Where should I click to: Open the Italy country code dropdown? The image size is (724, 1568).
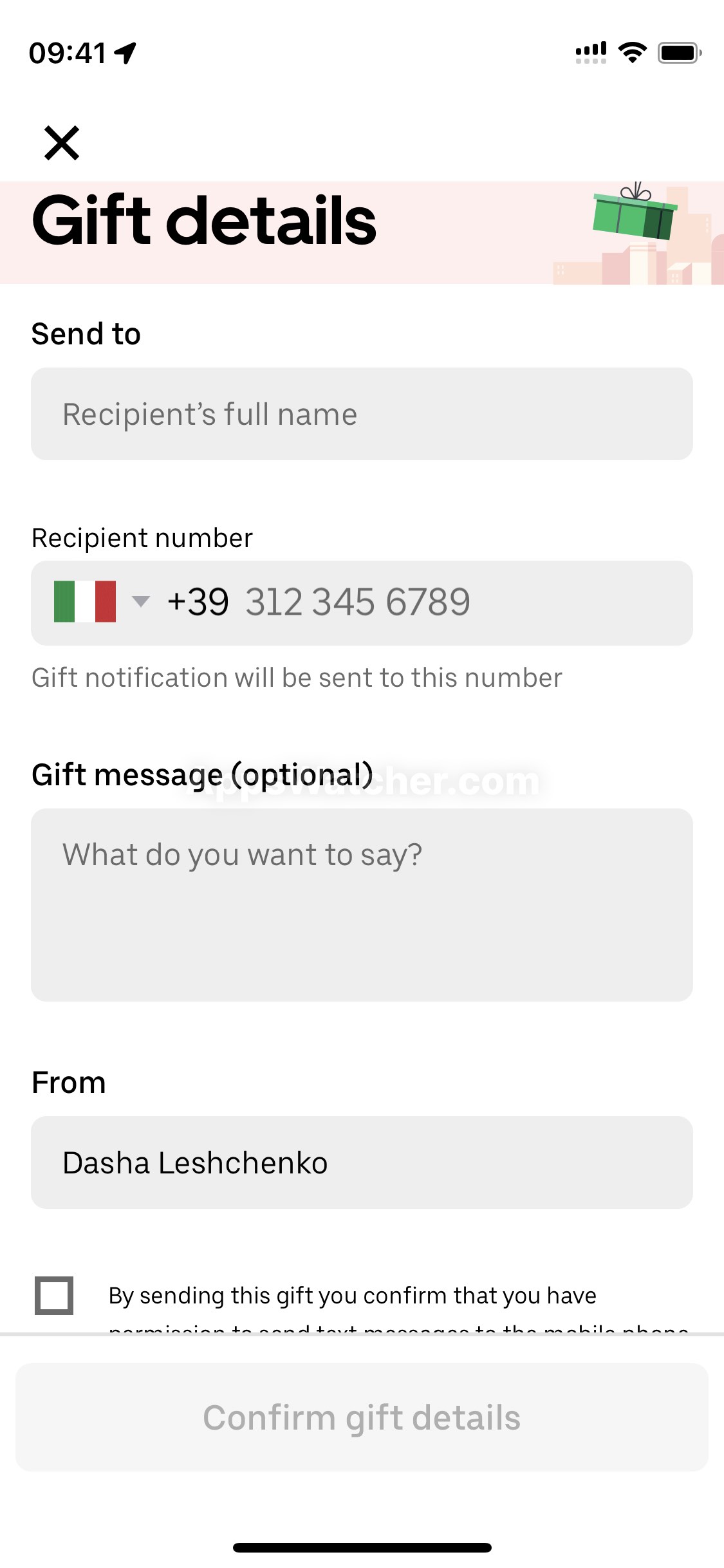(102, 602)
